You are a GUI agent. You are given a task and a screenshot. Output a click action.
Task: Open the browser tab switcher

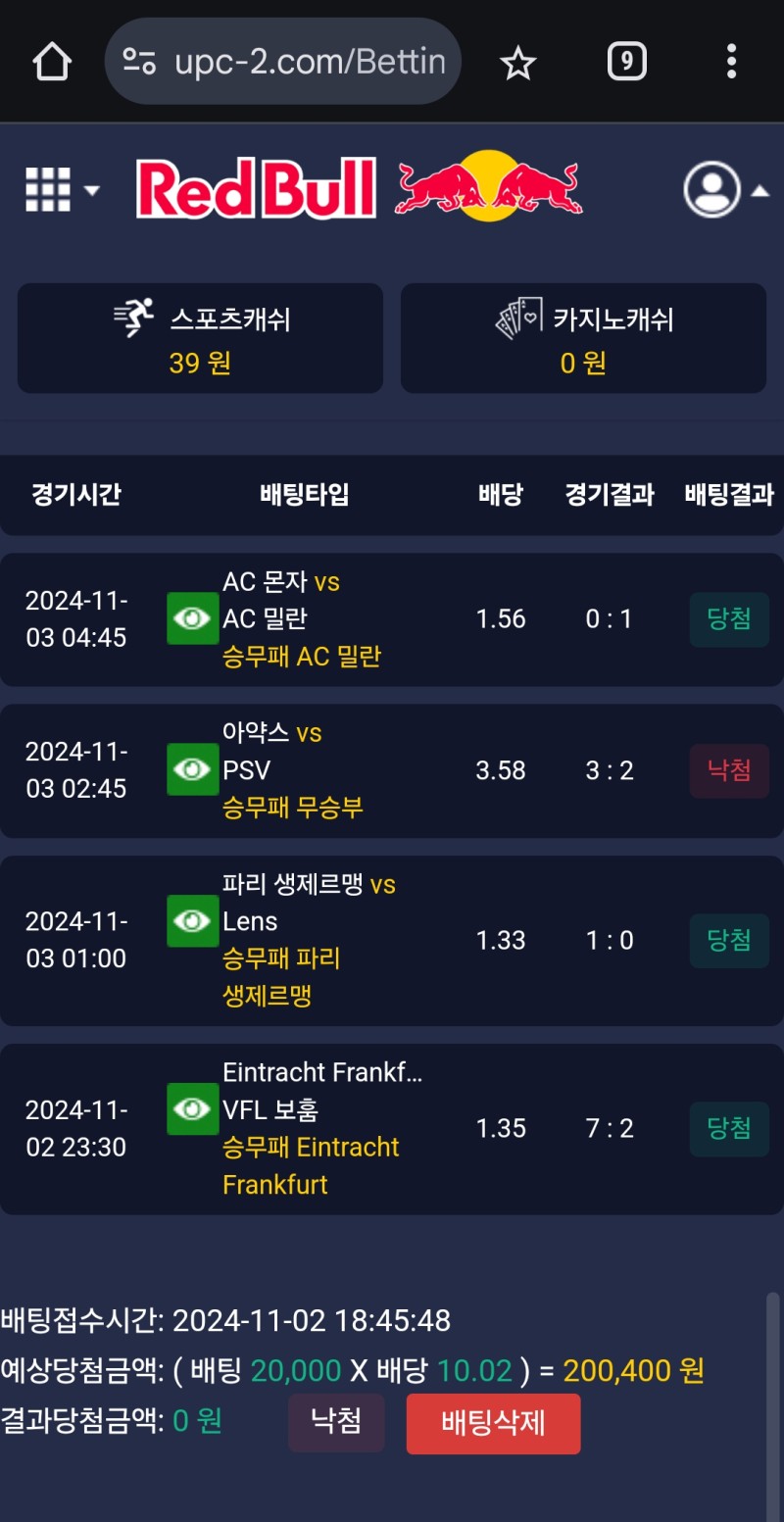point(626,63)
